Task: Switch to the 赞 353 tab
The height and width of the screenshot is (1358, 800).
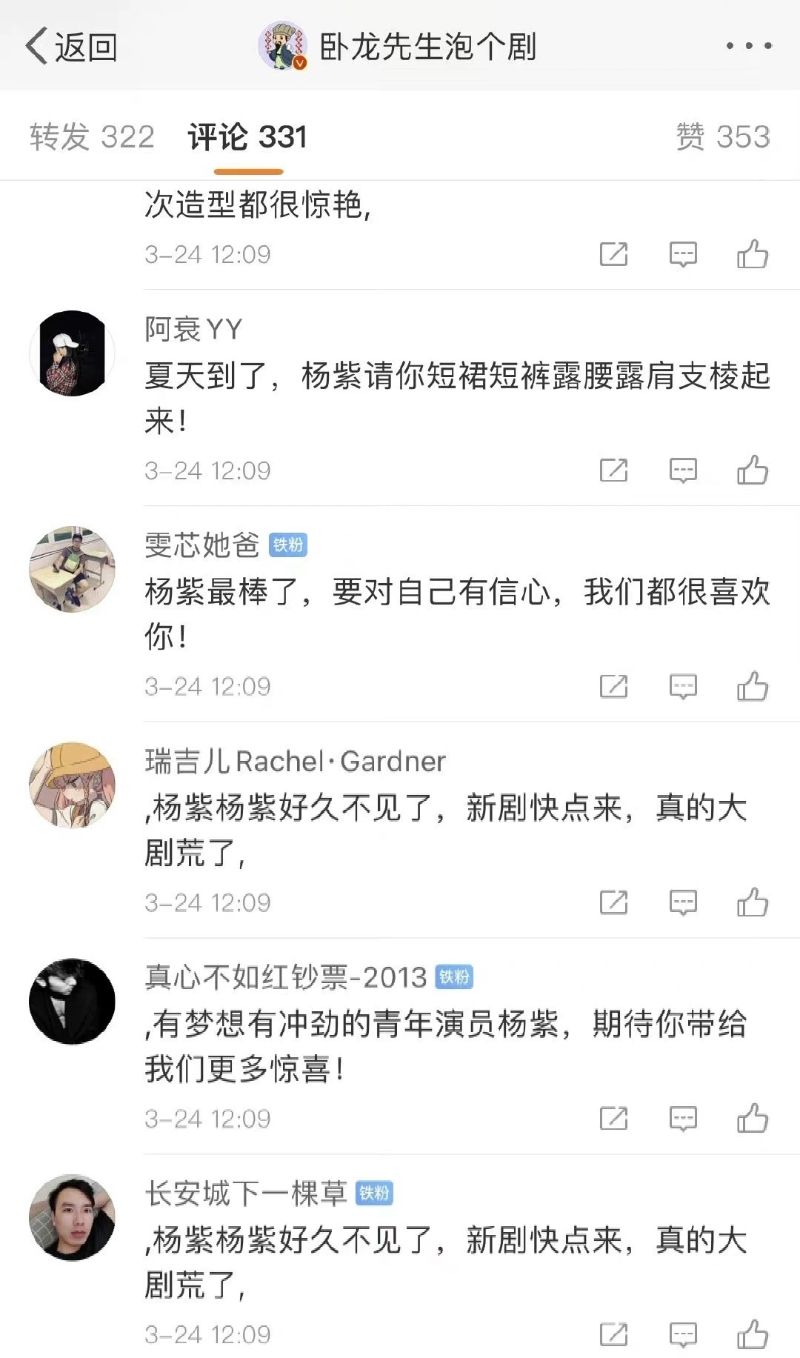Action: pyautogui.click(x=722, y=137)
